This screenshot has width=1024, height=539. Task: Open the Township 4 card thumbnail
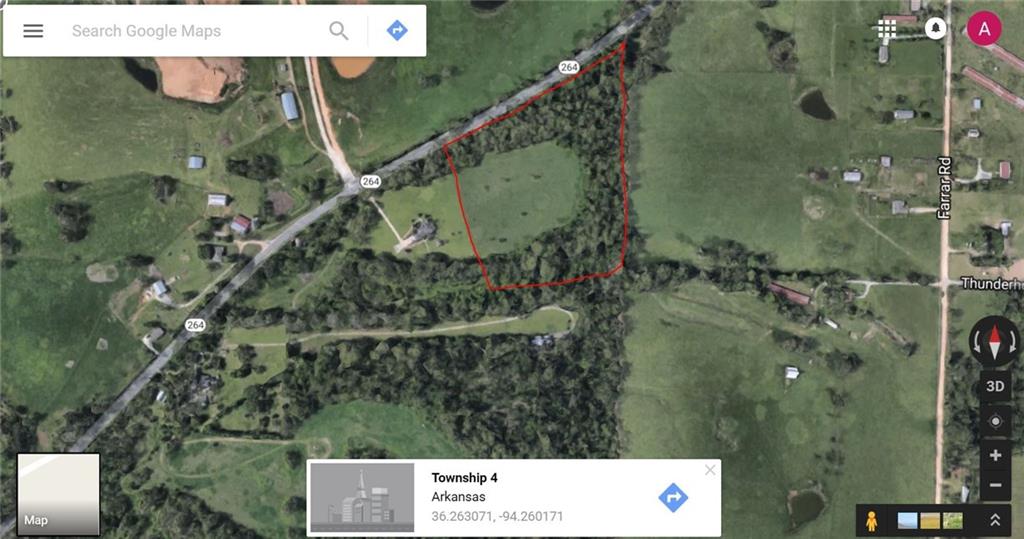coord(361,497)
